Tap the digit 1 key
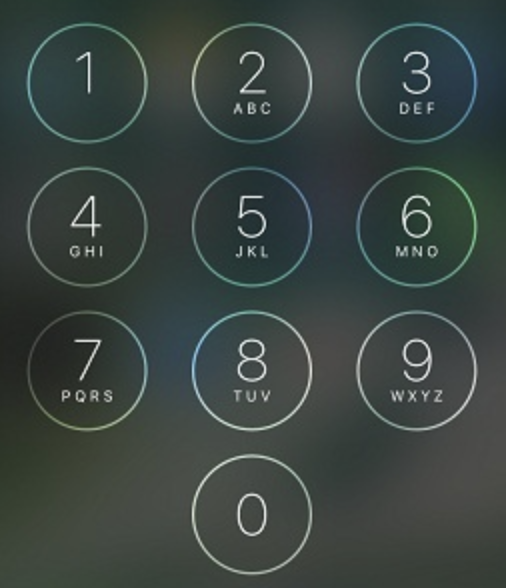Image resolution: width=506 pixels, height=588 pixels. click(87, 83)
